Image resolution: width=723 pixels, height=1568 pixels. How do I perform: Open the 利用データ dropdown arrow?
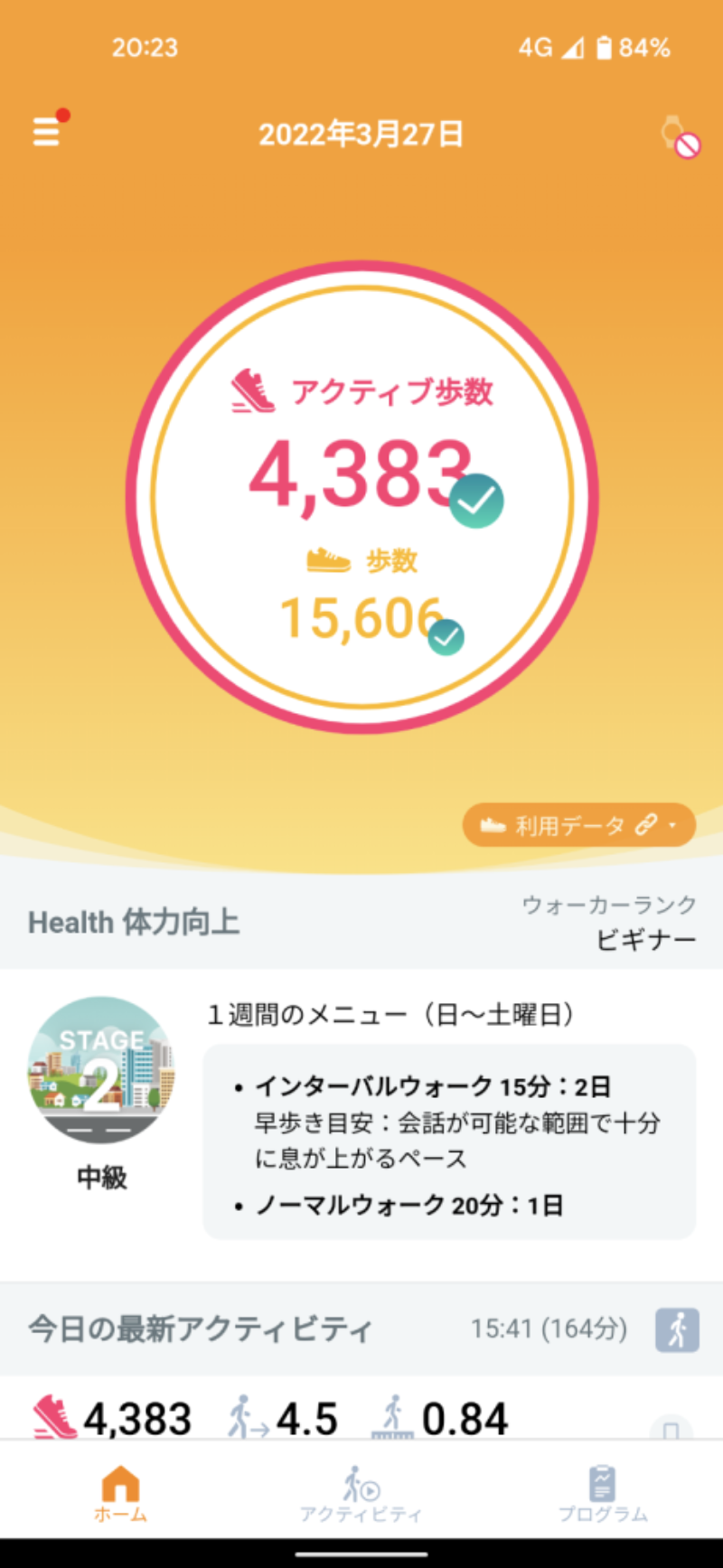coord(671,825)
